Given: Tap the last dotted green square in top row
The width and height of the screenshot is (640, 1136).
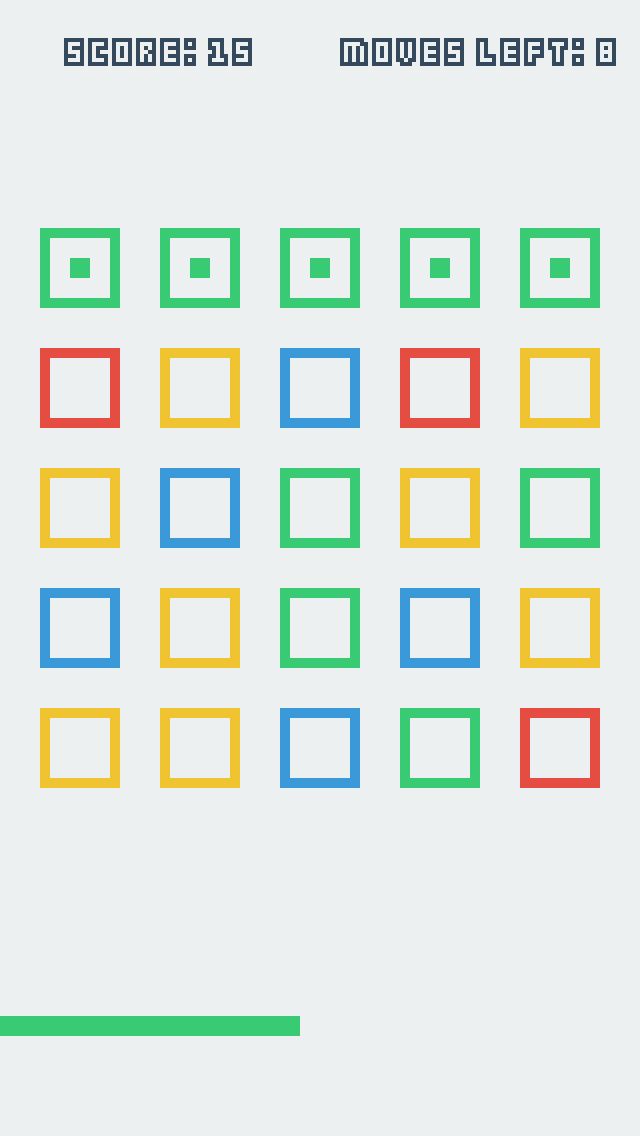Looking at the screenshot, I should click(560, 268).
